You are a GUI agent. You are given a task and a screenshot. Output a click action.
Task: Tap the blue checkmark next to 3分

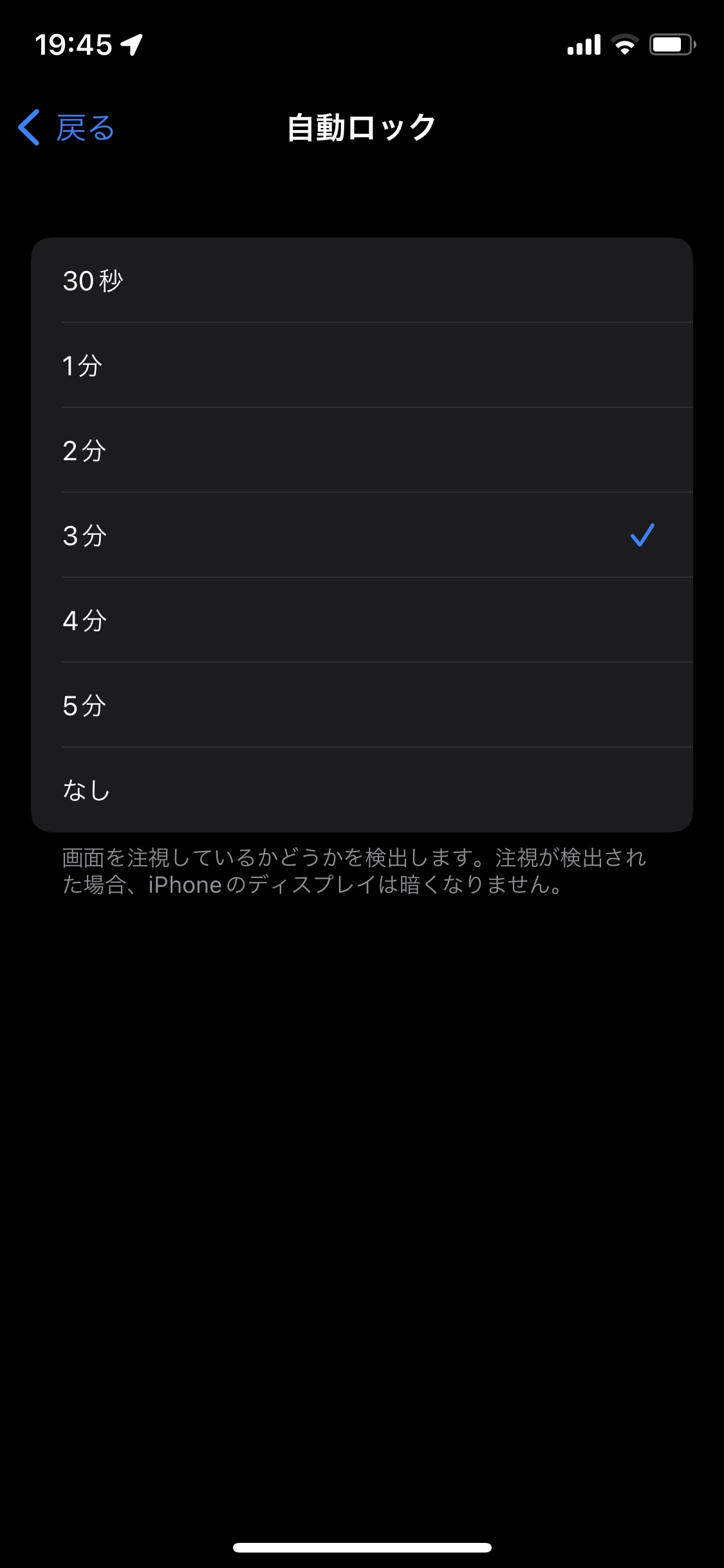[x=642, y=534]
